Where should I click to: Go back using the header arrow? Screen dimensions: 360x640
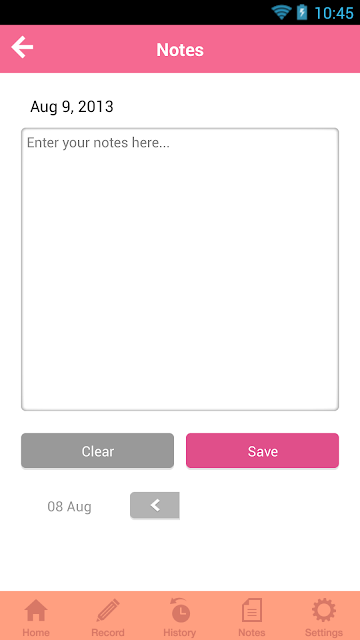(22, 47)
